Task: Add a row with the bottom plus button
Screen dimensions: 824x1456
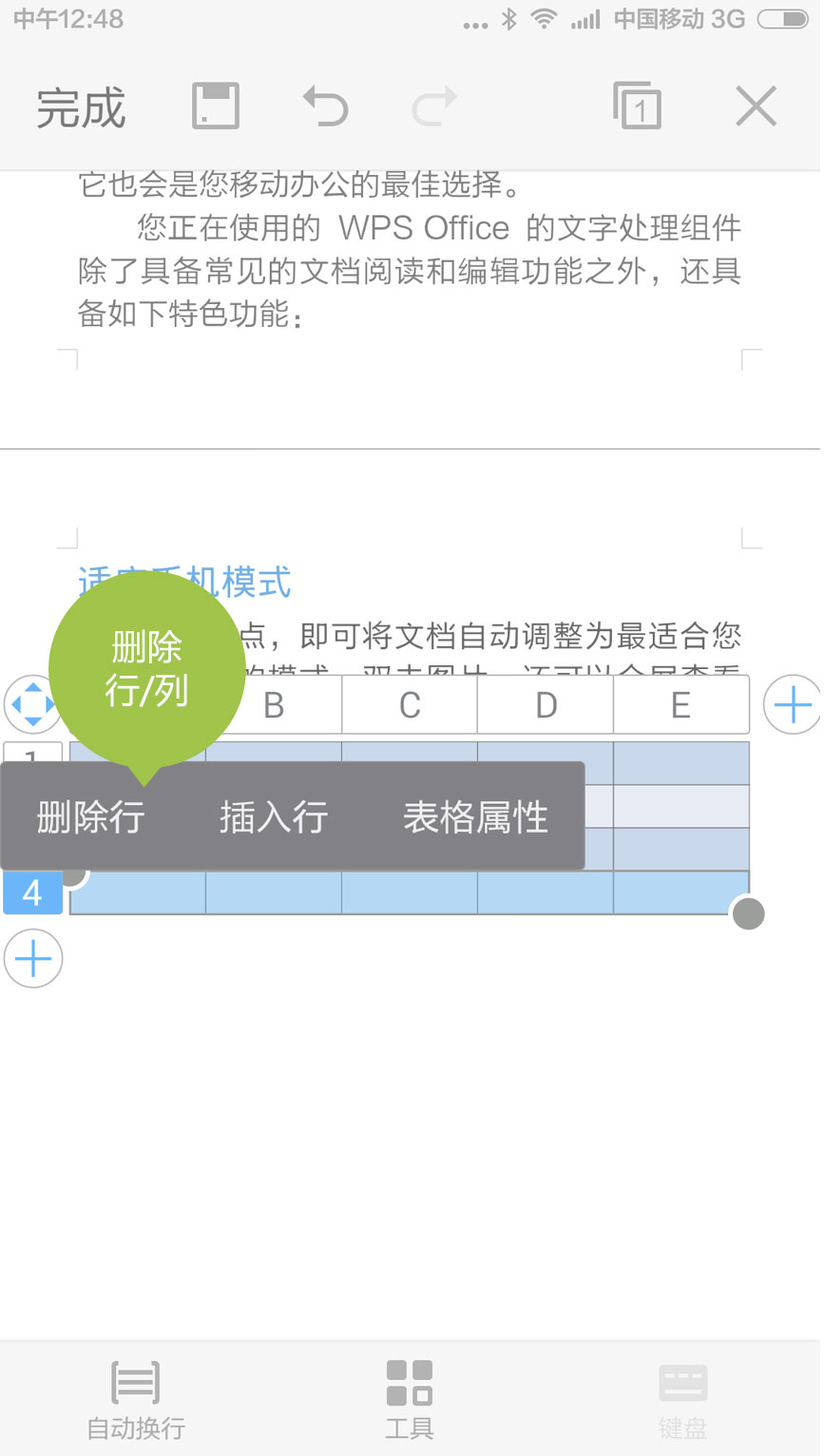Action: (33, 959)
